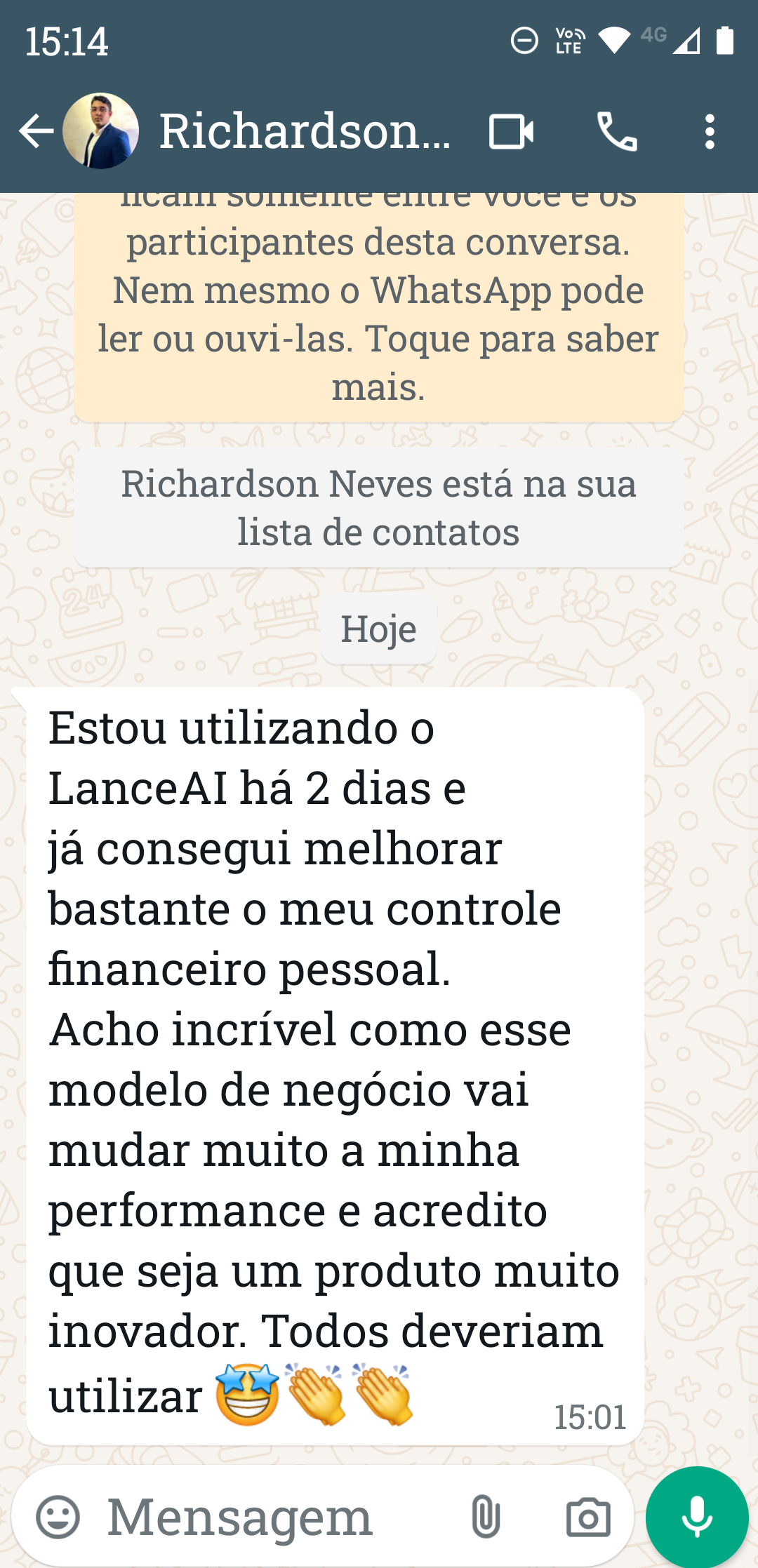758x1568 pixels.
Task: Start a video call with Richardson
Action: tap(510, 132)
